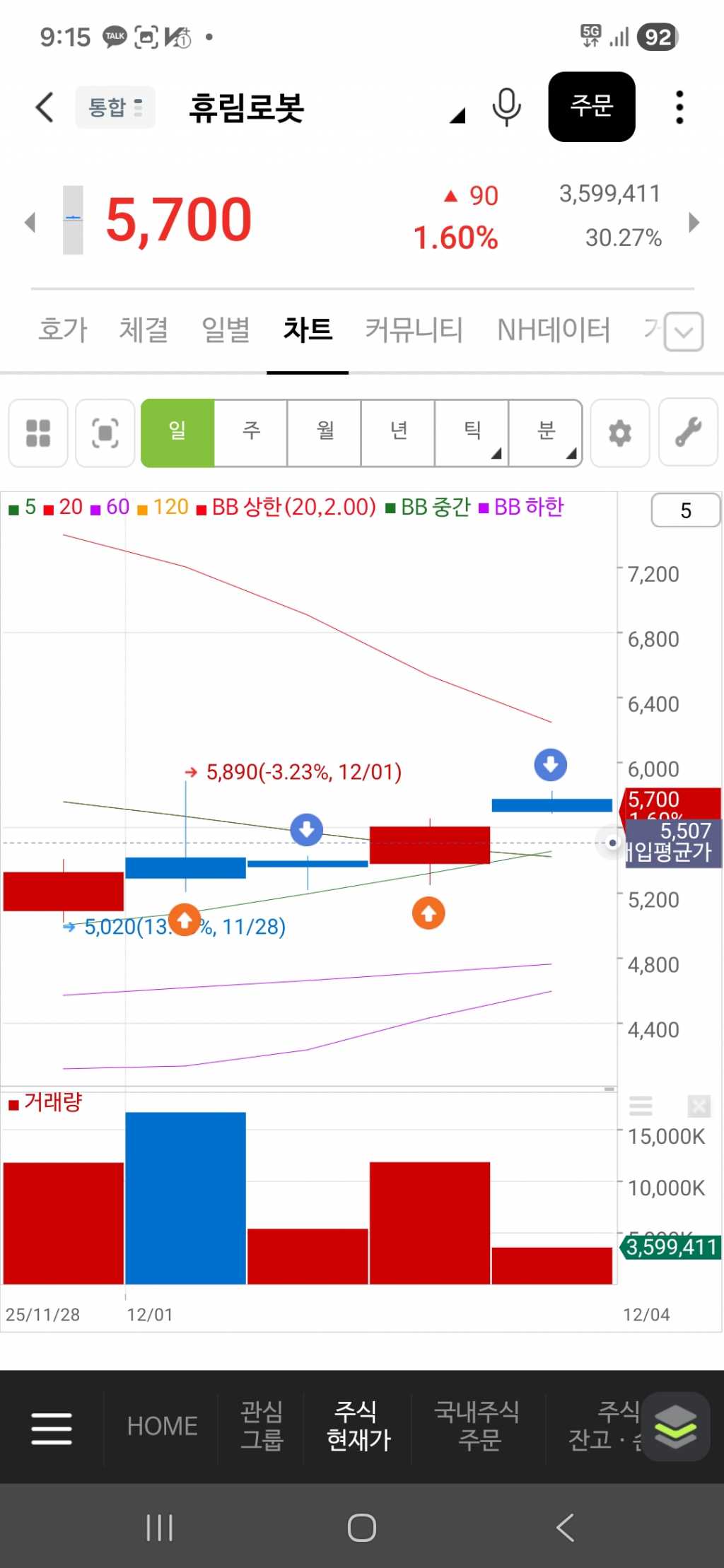Open chart settings gear
The image size is (724, 1568).
[619, 433]
